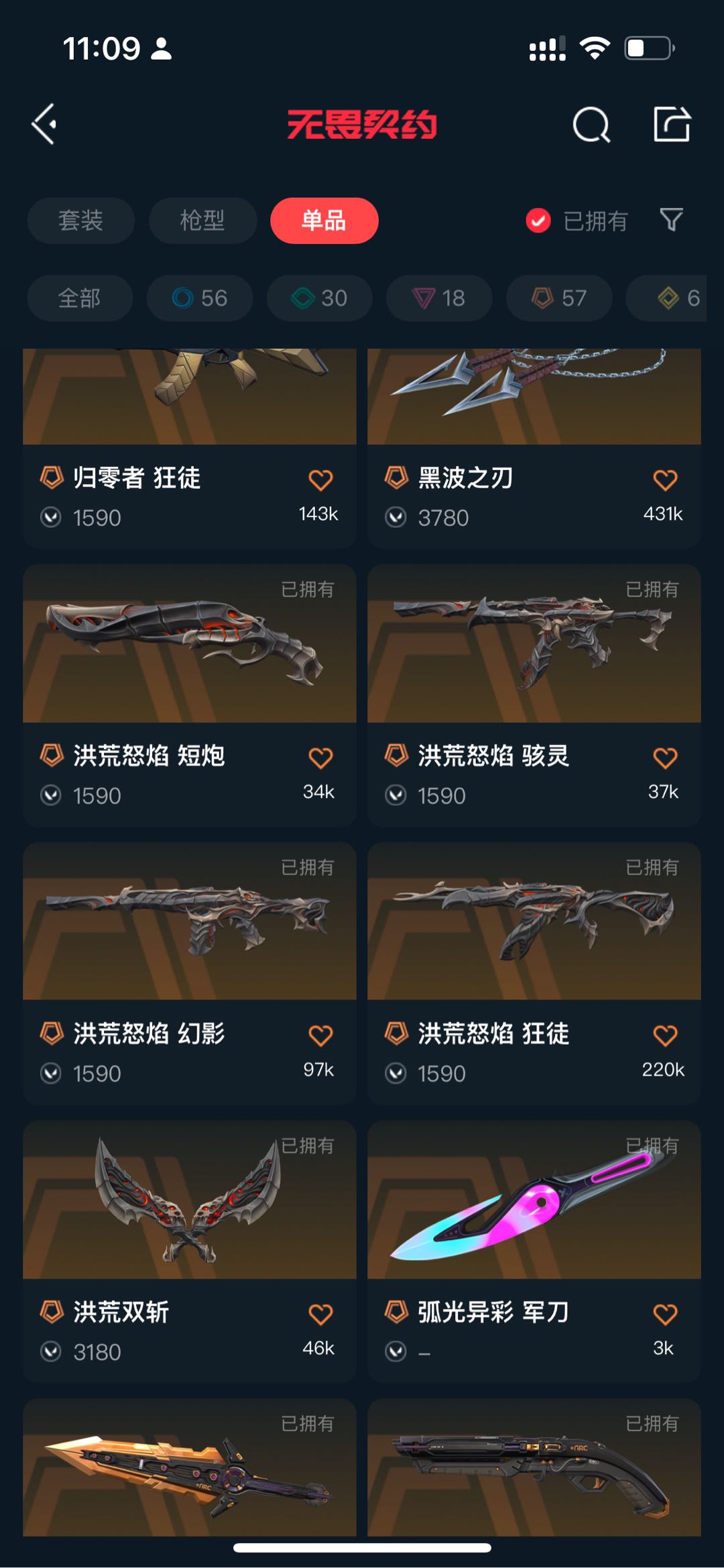724x1568 pixels.
Task: Open the filter funnel icon
Action: (x=671, y=220)
